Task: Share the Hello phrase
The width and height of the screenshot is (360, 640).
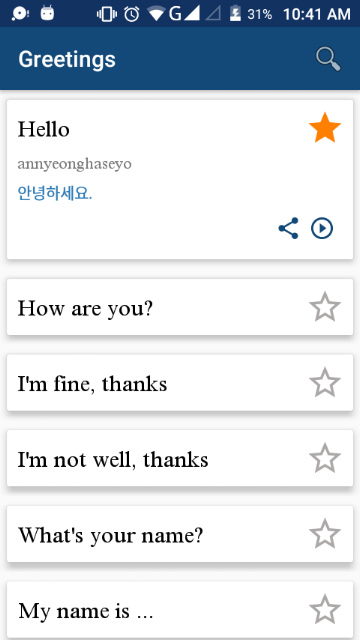Action: (289, 228)
